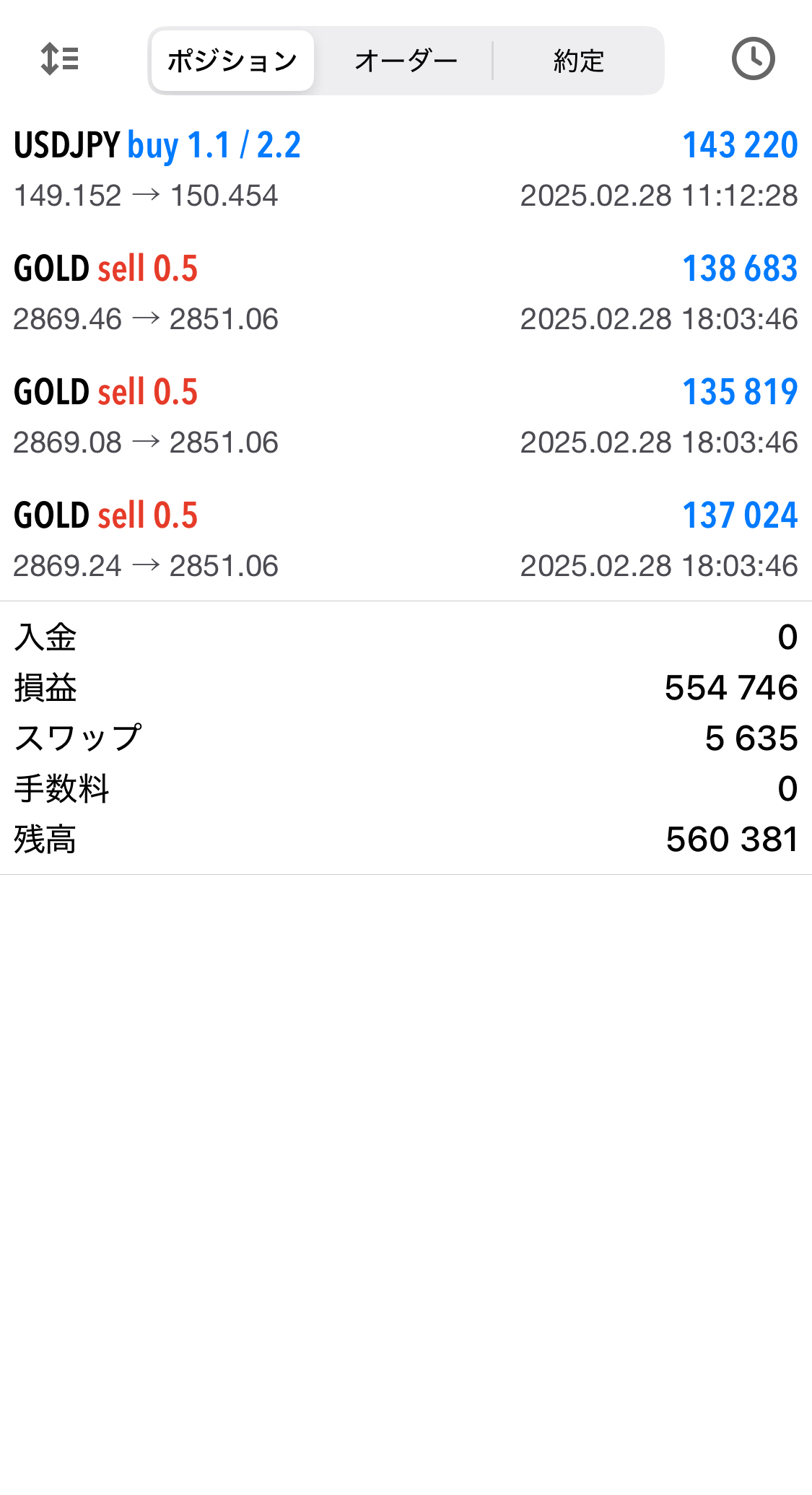
Task: Open the GOLD sell position with profit 138 683
Action: (406, 293)
